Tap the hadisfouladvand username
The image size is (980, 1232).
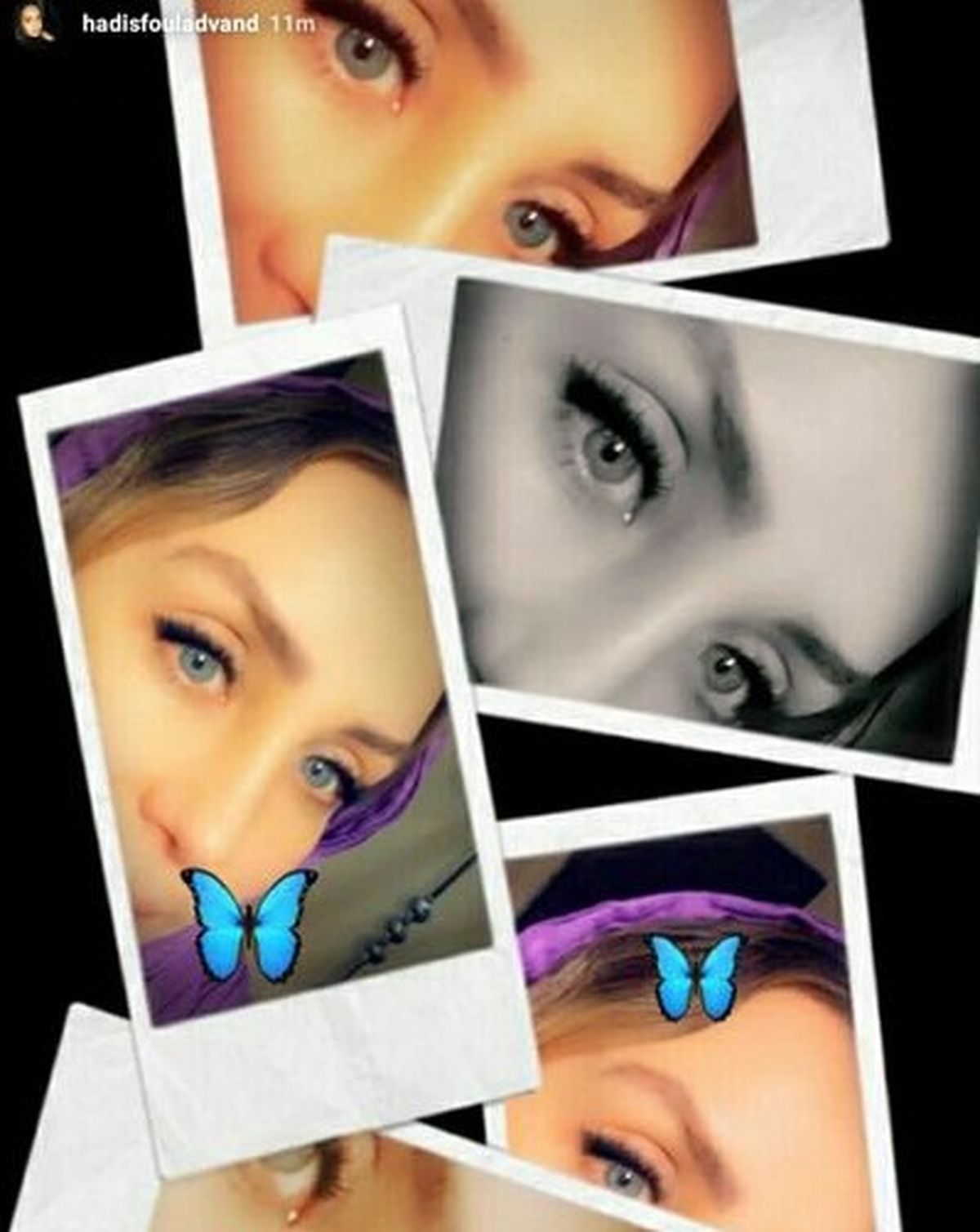tap(170, 24)
